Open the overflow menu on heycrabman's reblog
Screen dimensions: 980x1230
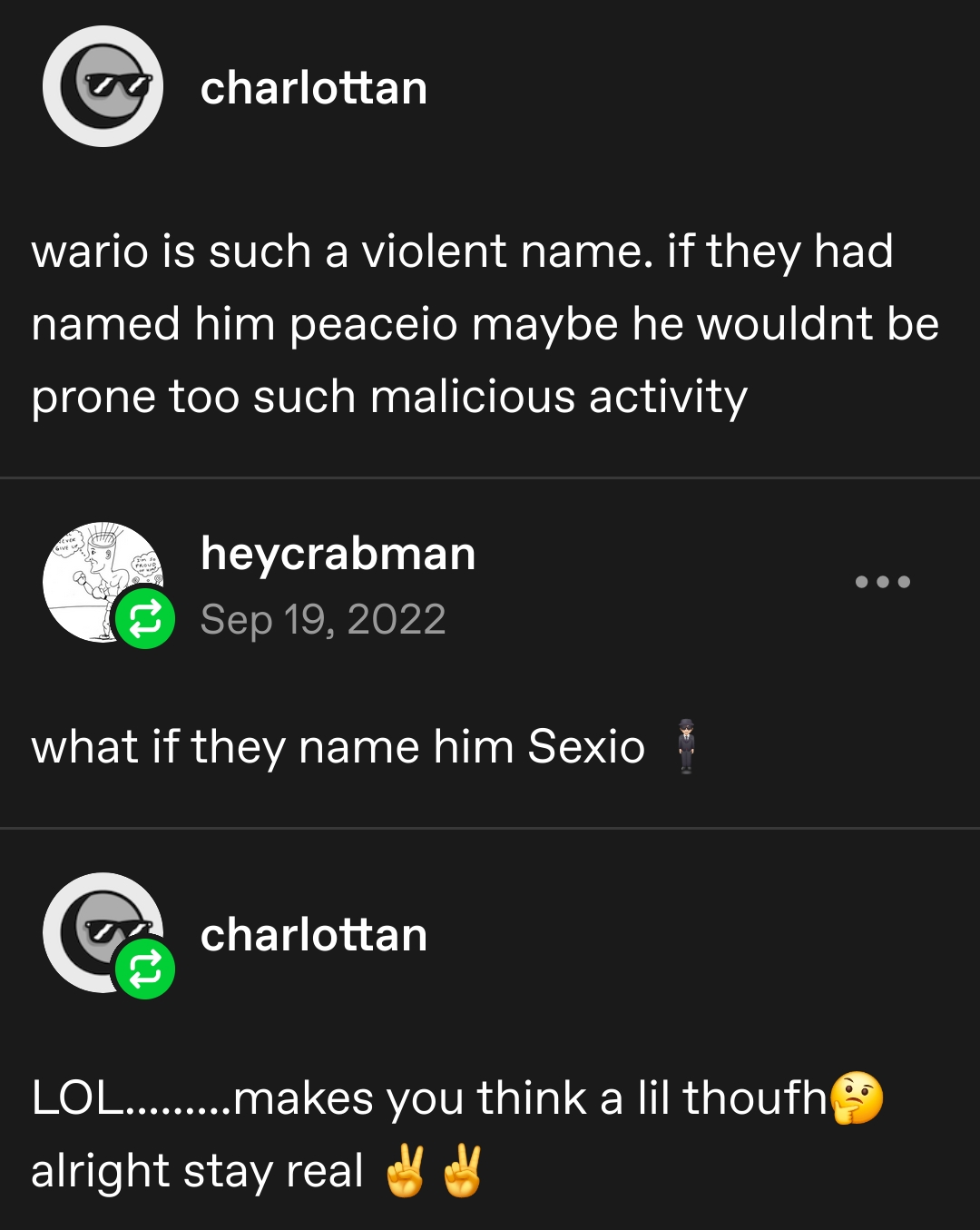pos(882,582)
